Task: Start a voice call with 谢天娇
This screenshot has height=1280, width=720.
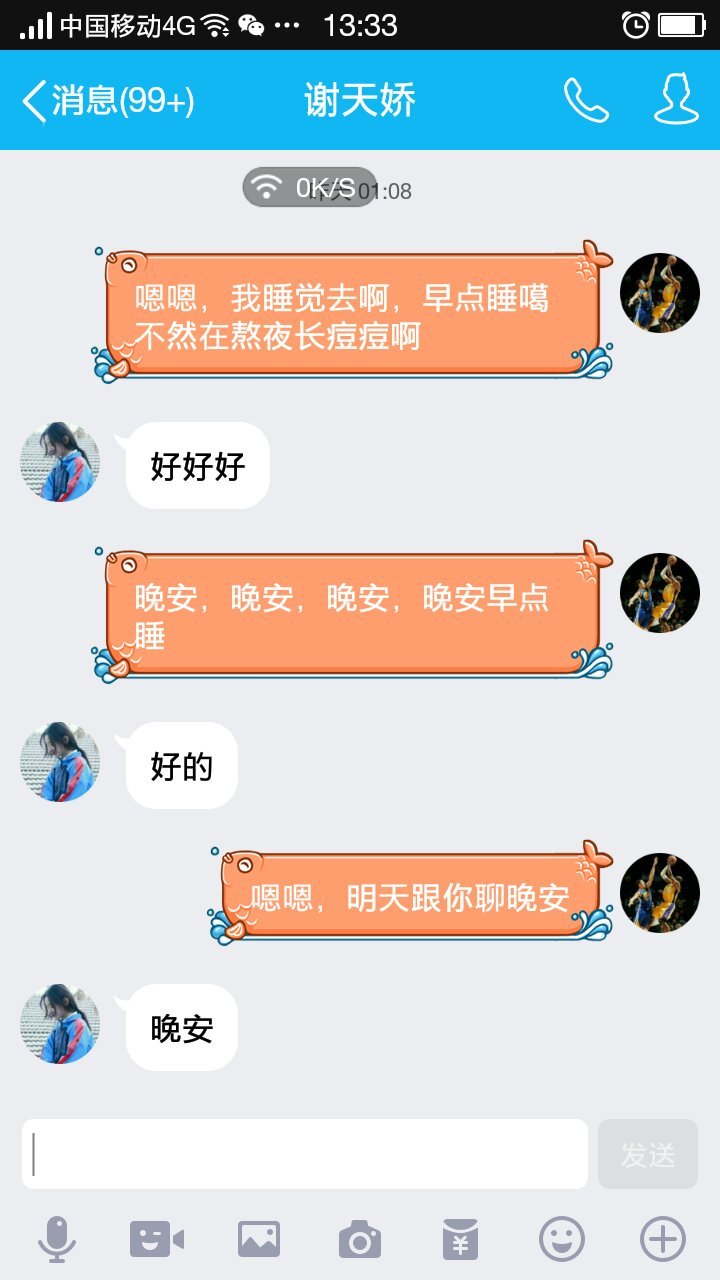Action: point(585,101)
